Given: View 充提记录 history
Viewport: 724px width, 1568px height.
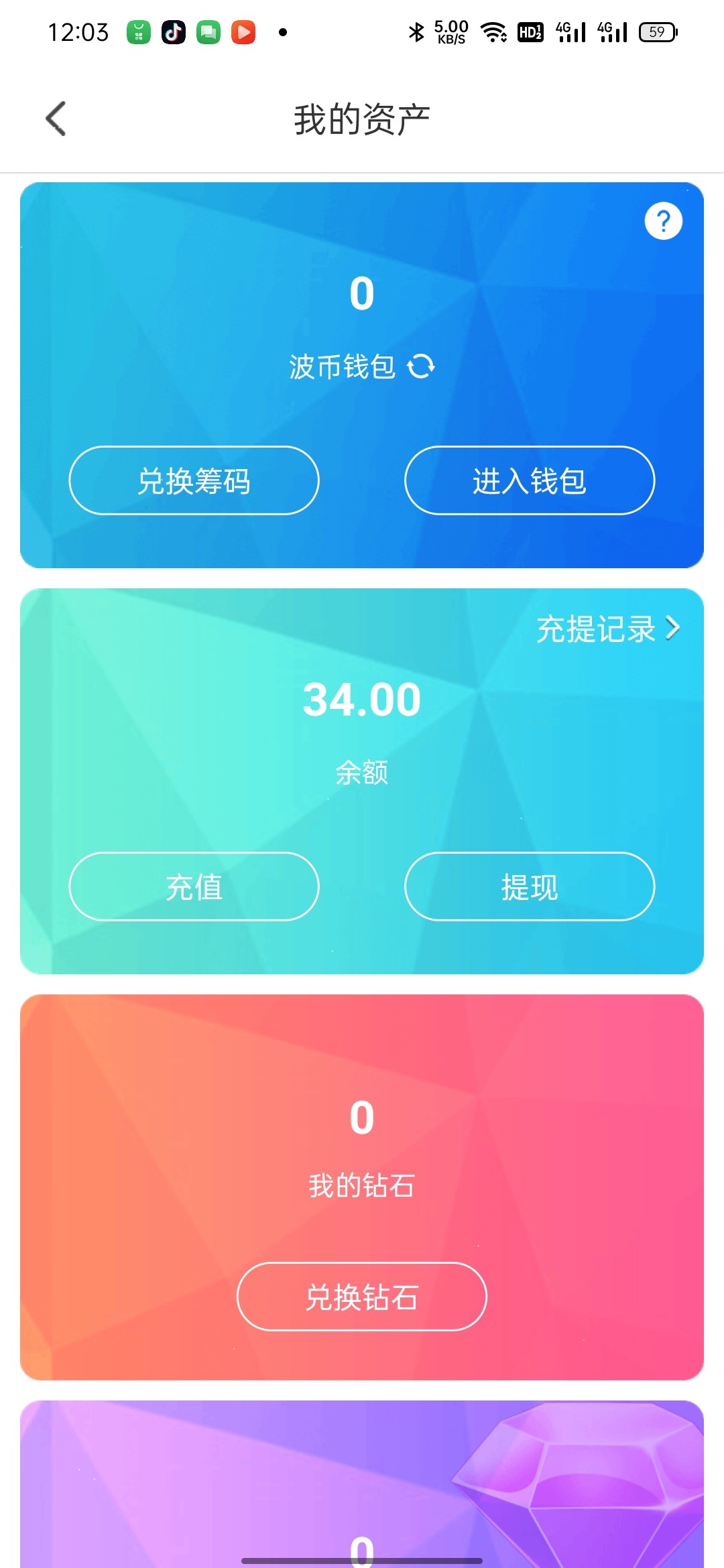Looking at the screenshot, I should click(607, 629).
